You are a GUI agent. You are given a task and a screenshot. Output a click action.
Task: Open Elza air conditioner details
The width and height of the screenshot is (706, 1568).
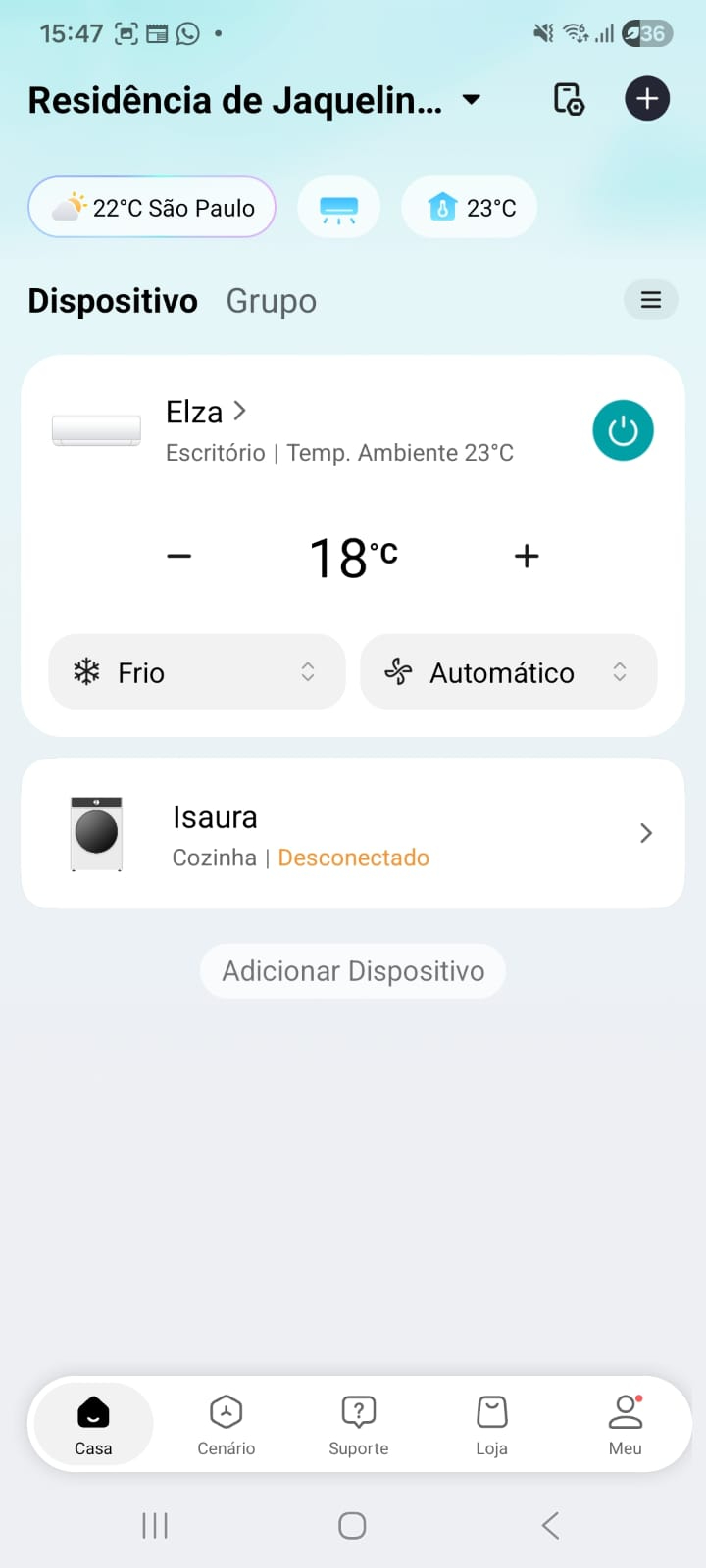206,413
